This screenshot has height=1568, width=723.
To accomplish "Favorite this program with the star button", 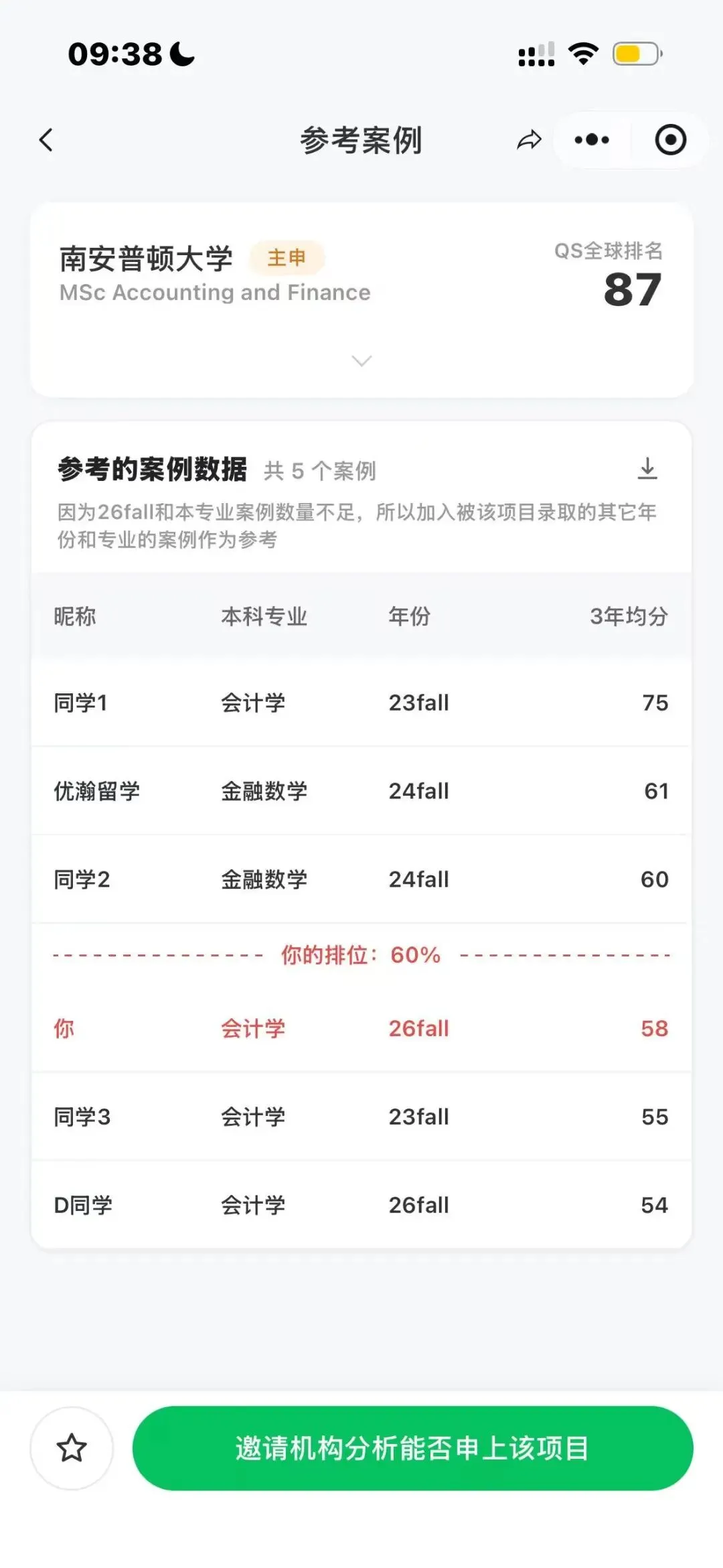I will 72,1448.
